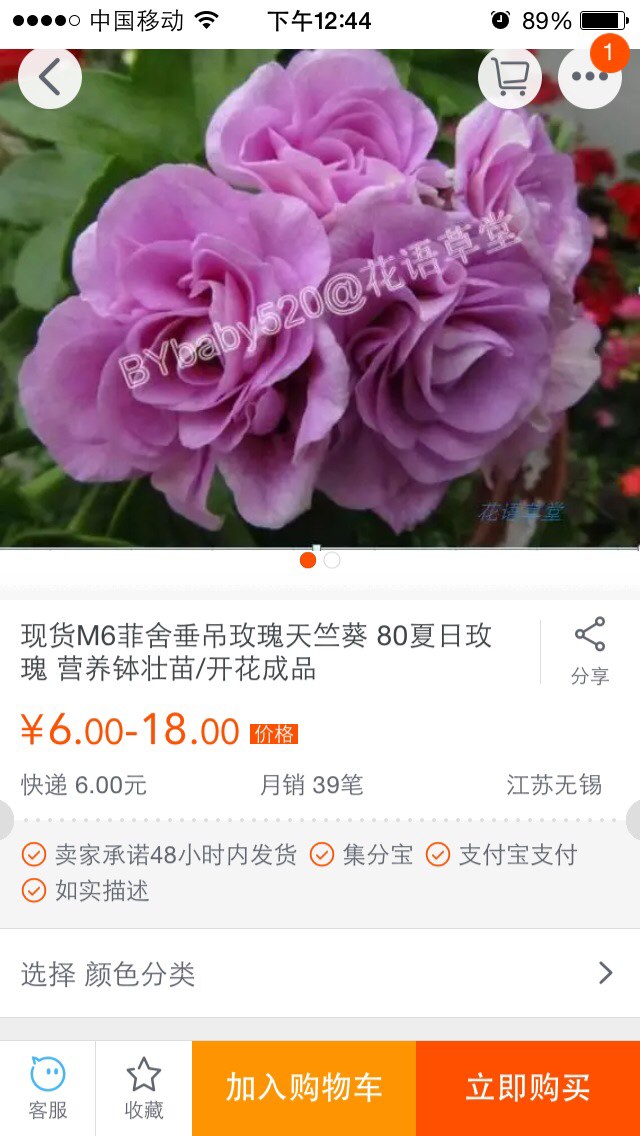This screenshot has width=640, height=1136.
Task: Open the three-dot overflow menu
Action: click(590, 77)
